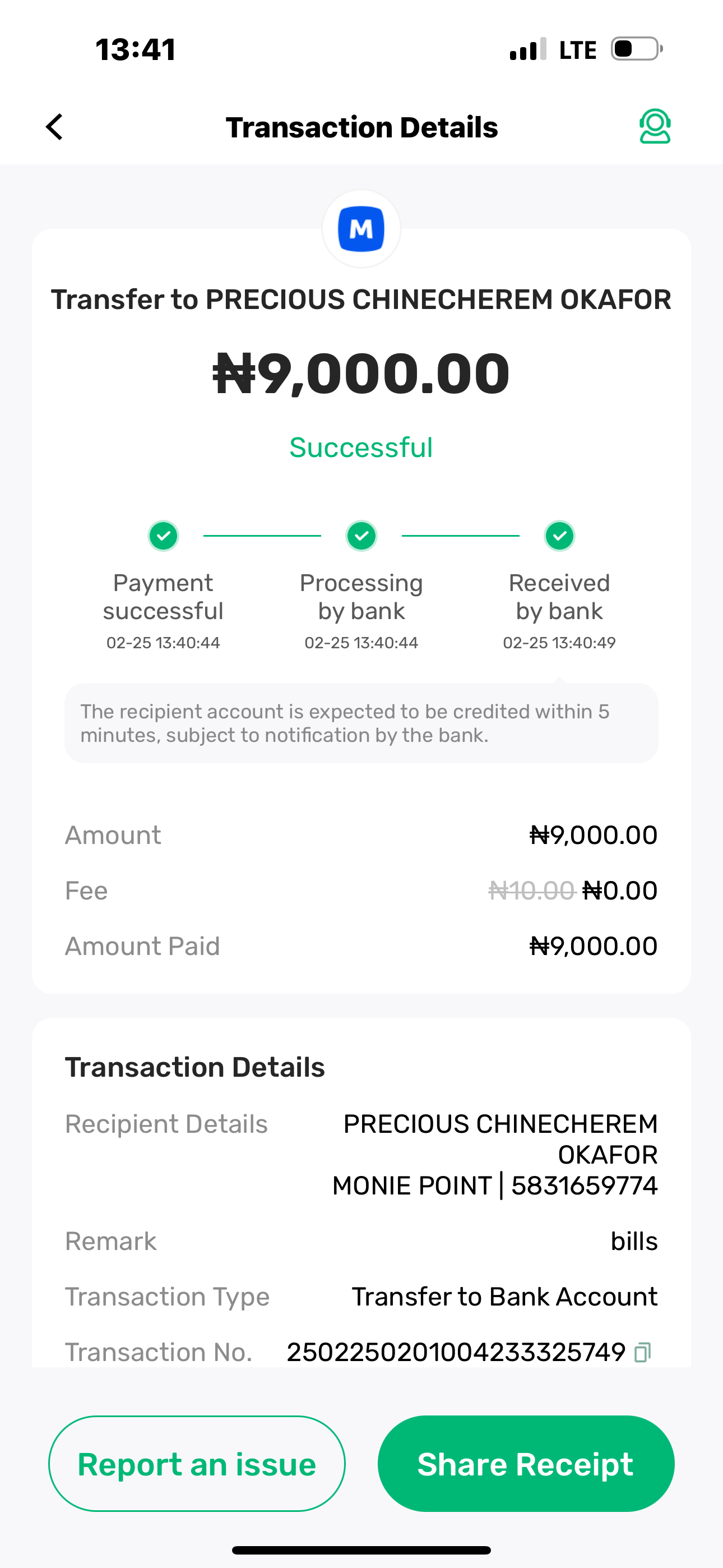723x1568 pixels.
Task: Tap Report an issue button
Action: pyautogui.click(x=197, y=1464)
